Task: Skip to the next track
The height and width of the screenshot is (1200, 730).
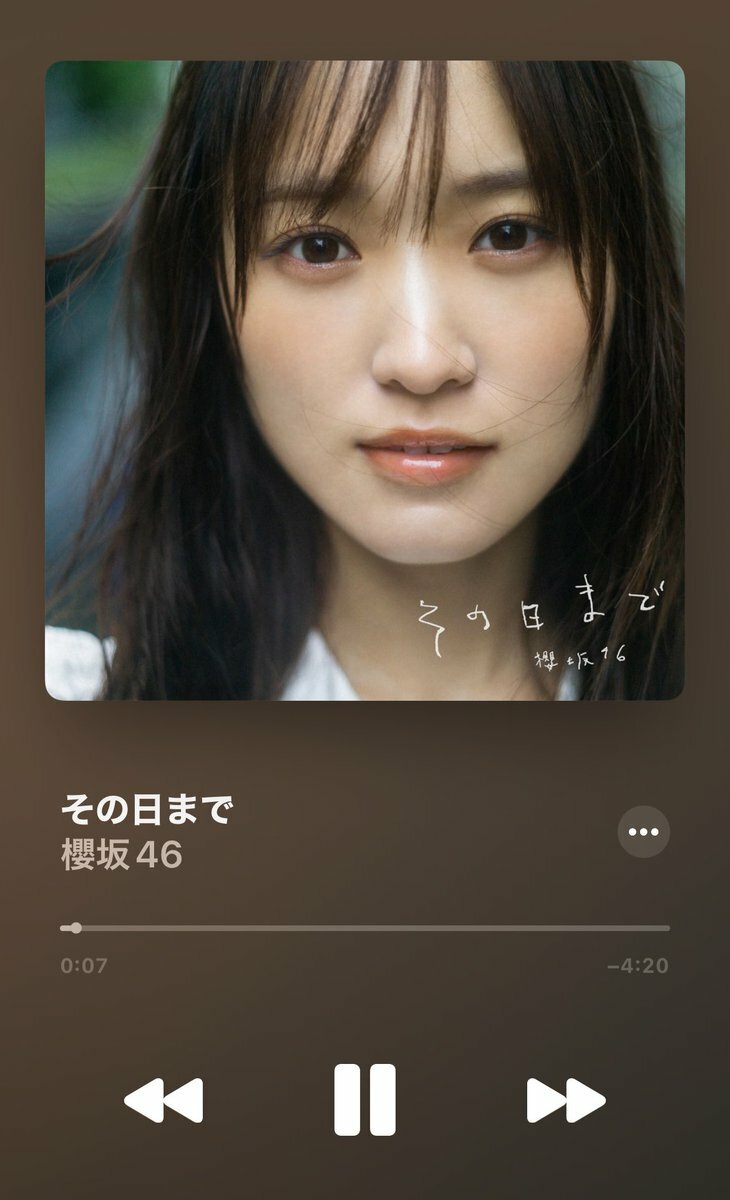Action: point(565,1100)
